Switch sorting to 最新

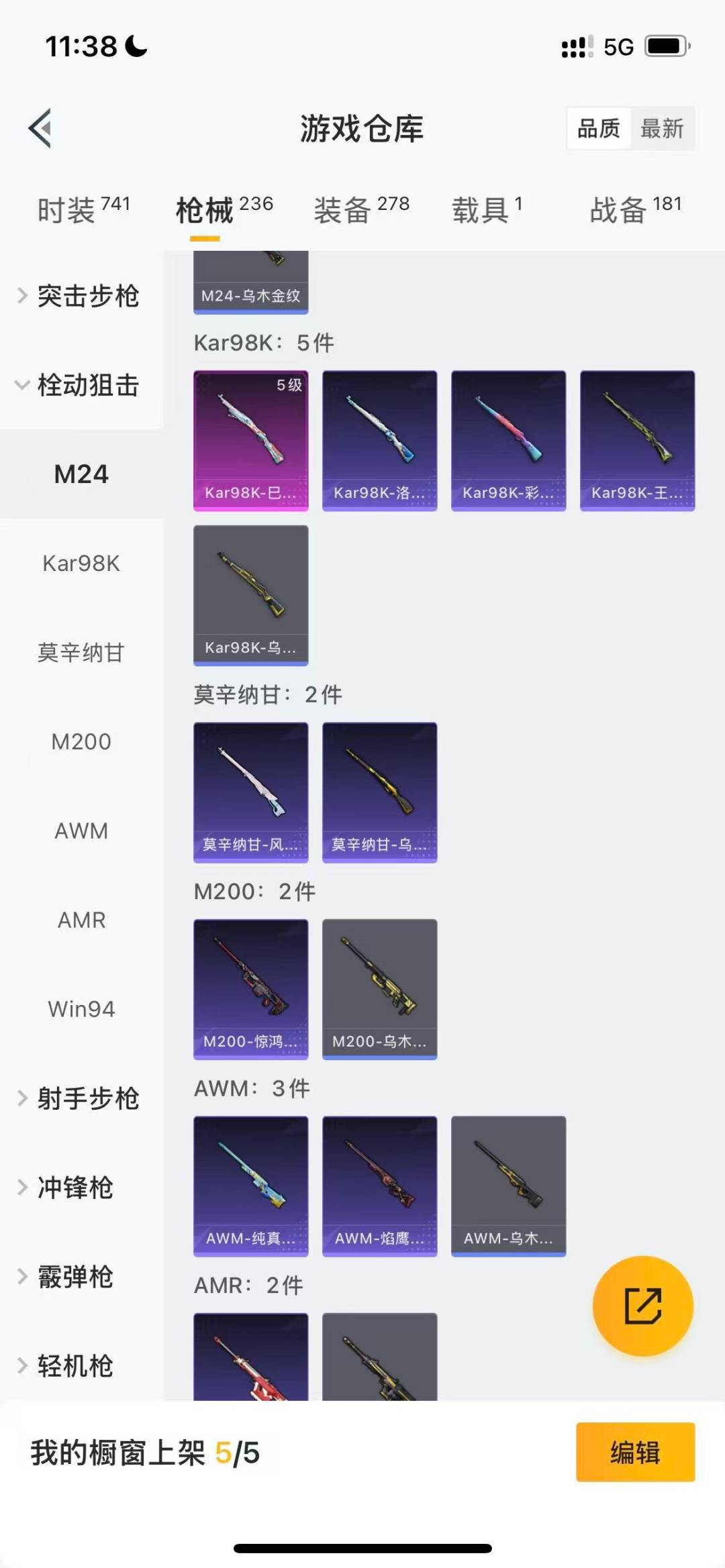click(x=663, y=128)
